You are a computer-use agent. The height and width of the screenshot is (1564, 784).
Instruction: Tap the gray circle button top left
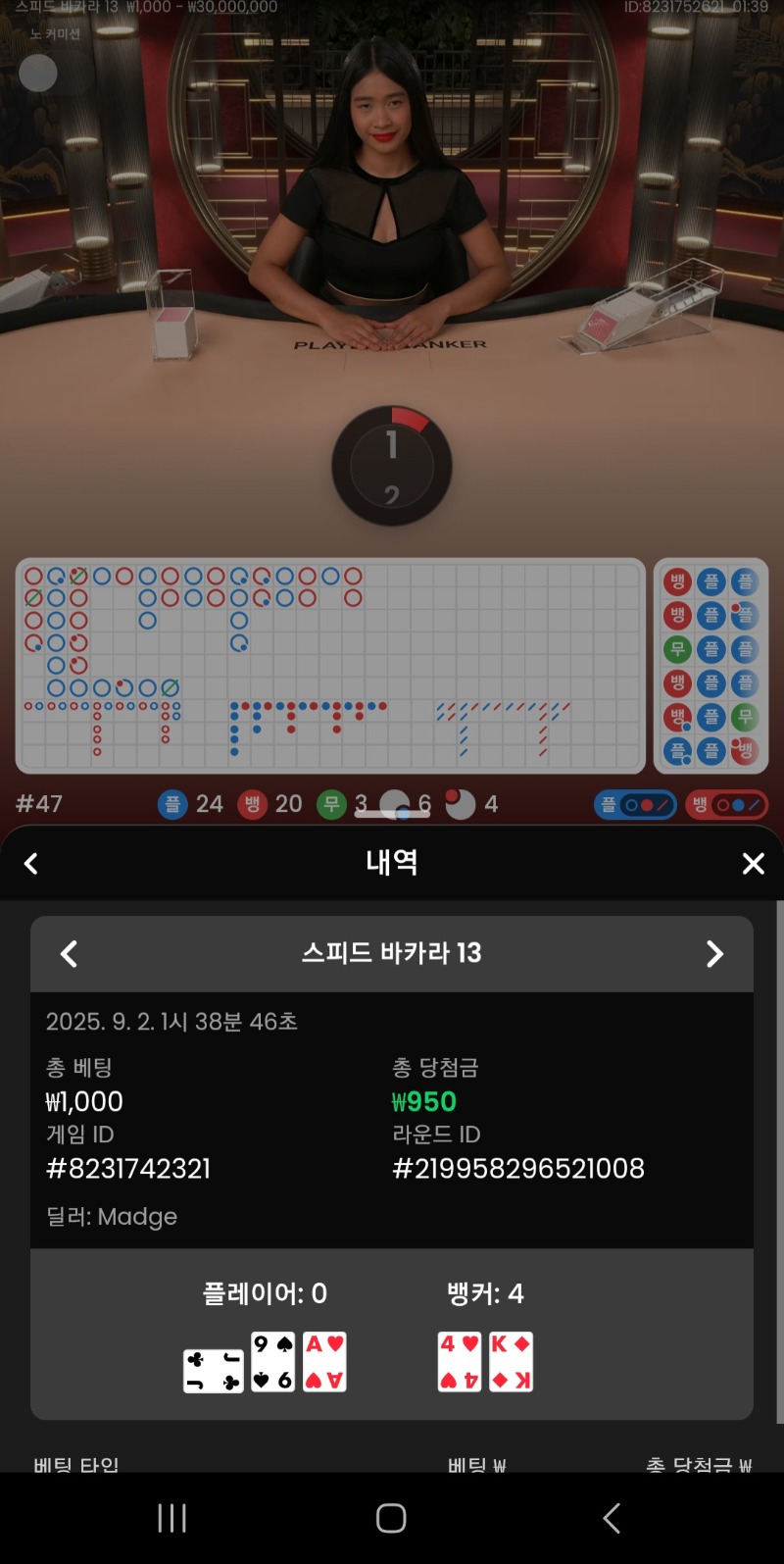point(38,74)
